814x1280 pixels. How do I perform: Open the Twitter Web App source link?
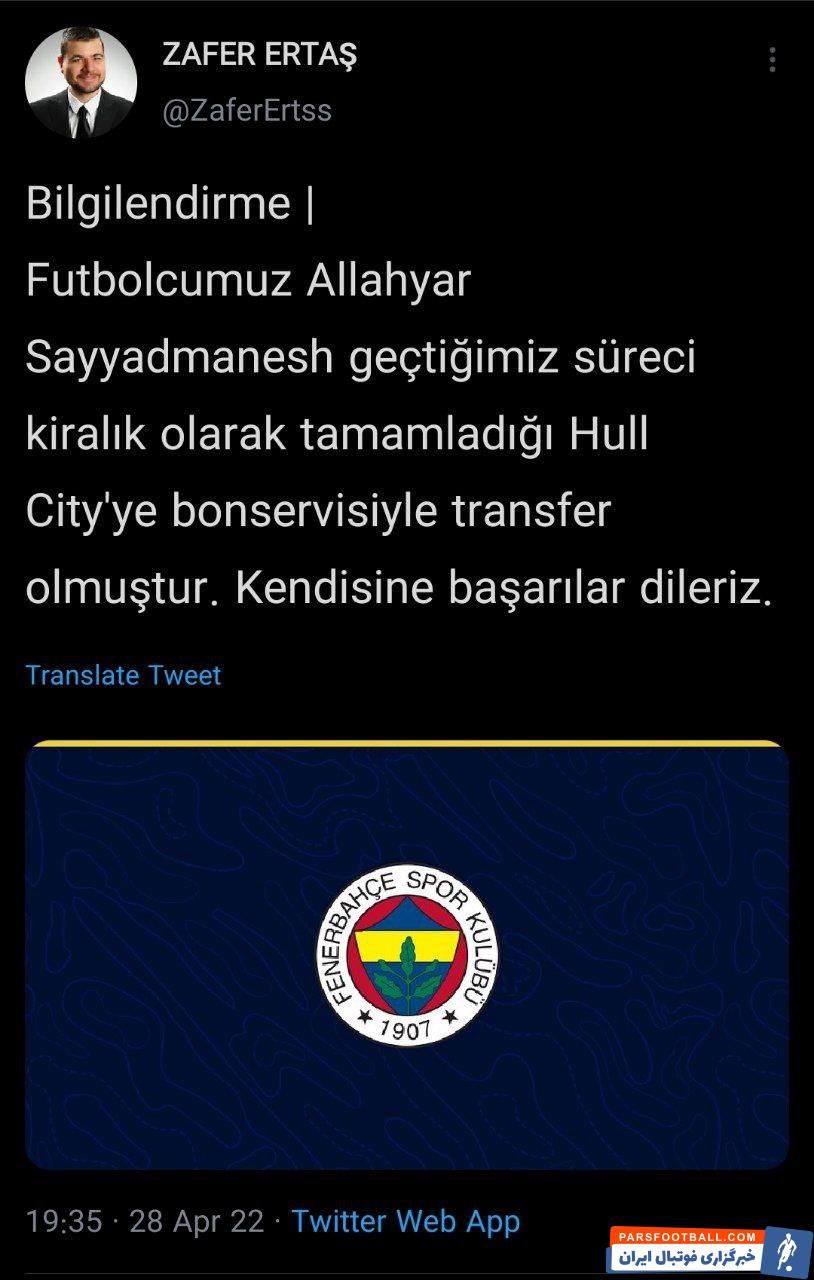405,1221
